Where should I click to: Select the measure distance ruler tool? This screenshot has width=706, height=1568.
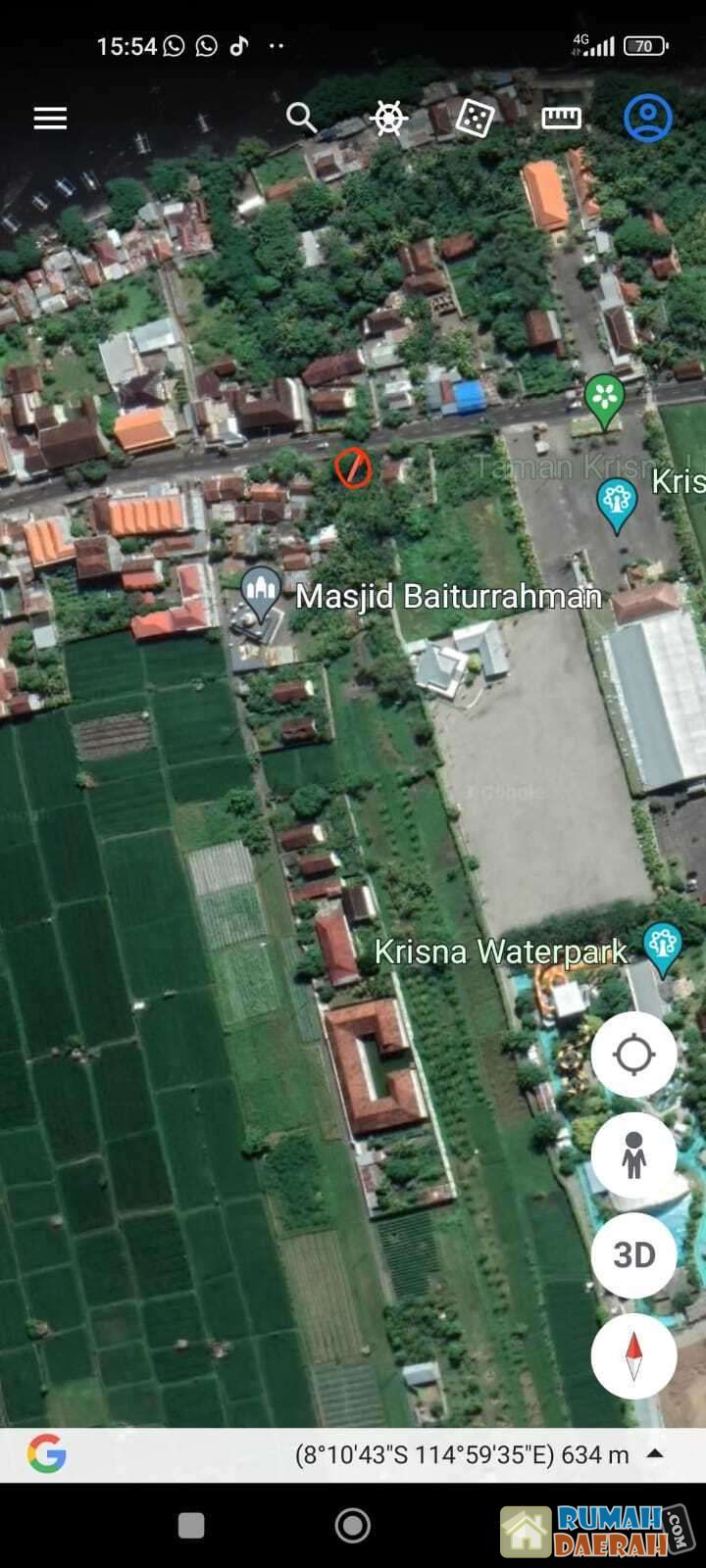(x=561, y=118)
